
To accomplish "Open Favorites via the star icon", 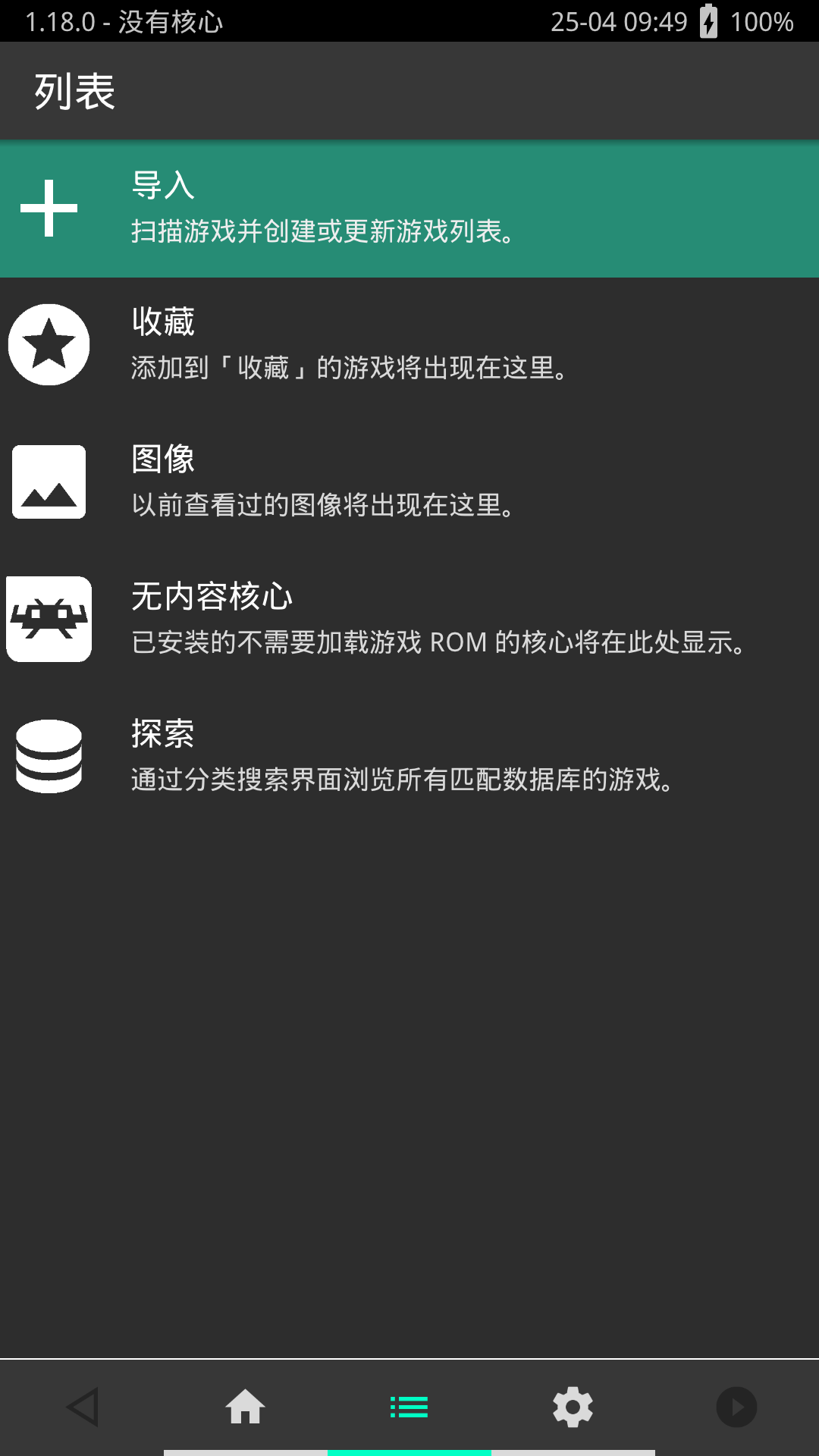I will pyautogui.click(x=48, y=344).
